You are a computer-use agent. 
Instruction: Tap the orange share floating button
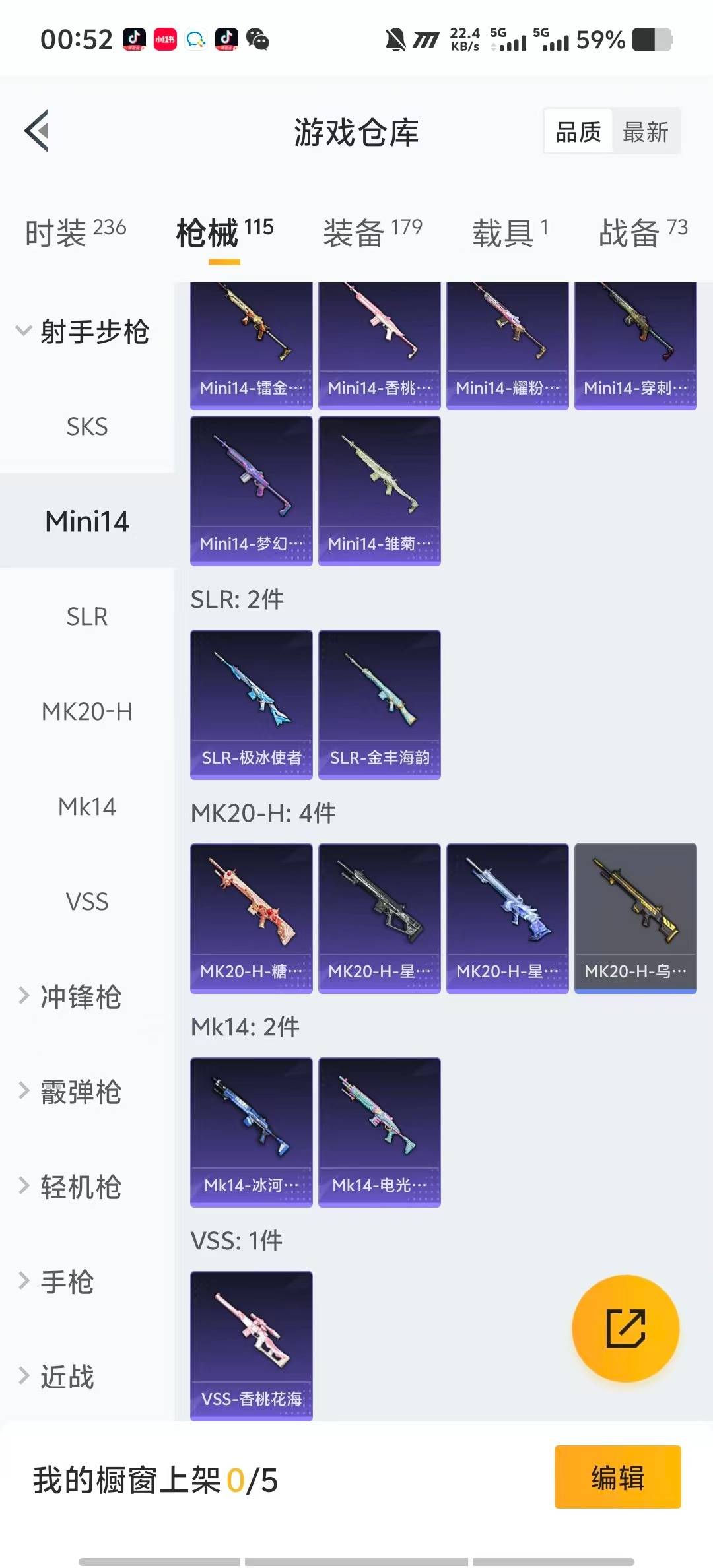pos(625,1328)
